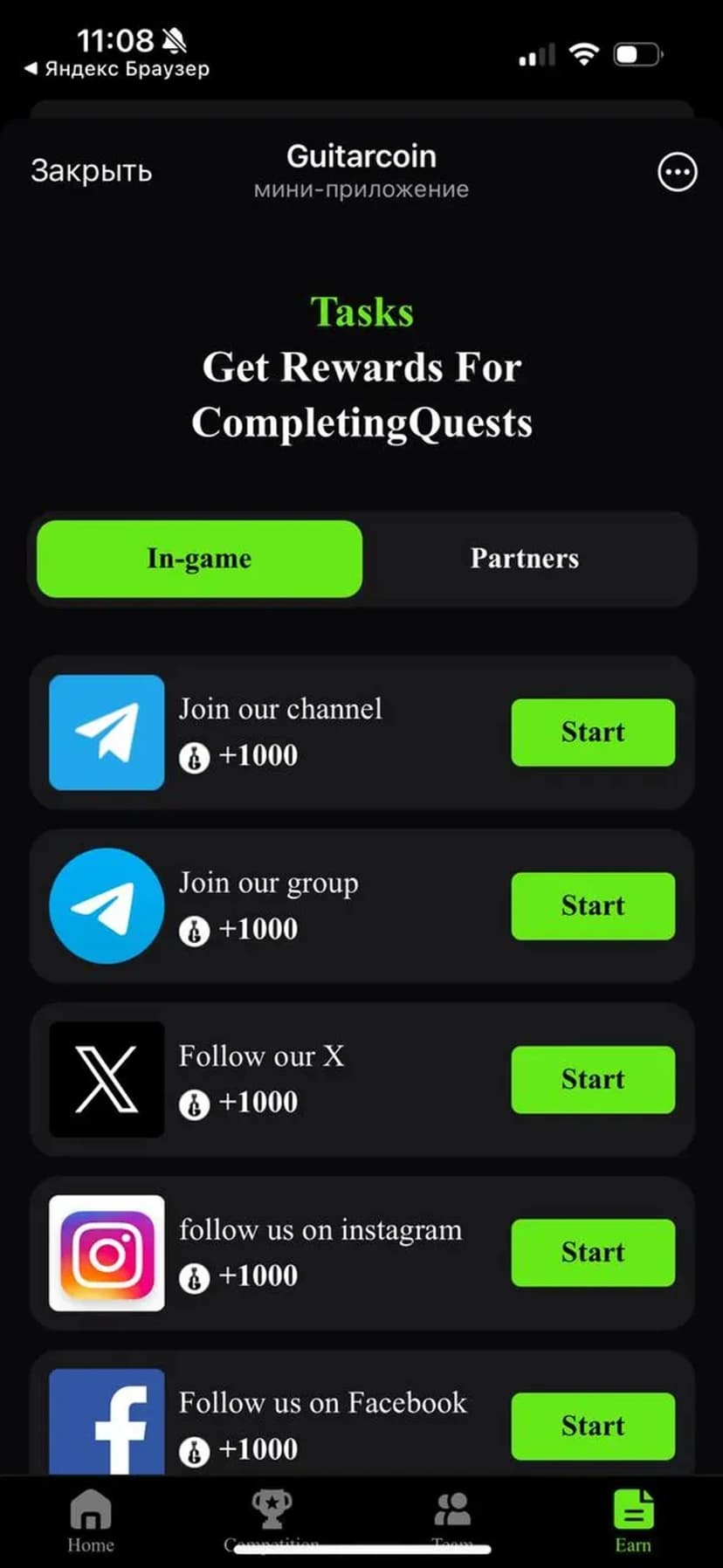This screenshot has height=1568, width=723.
Task: Open the Team tab
Action: pos(452,1520)
